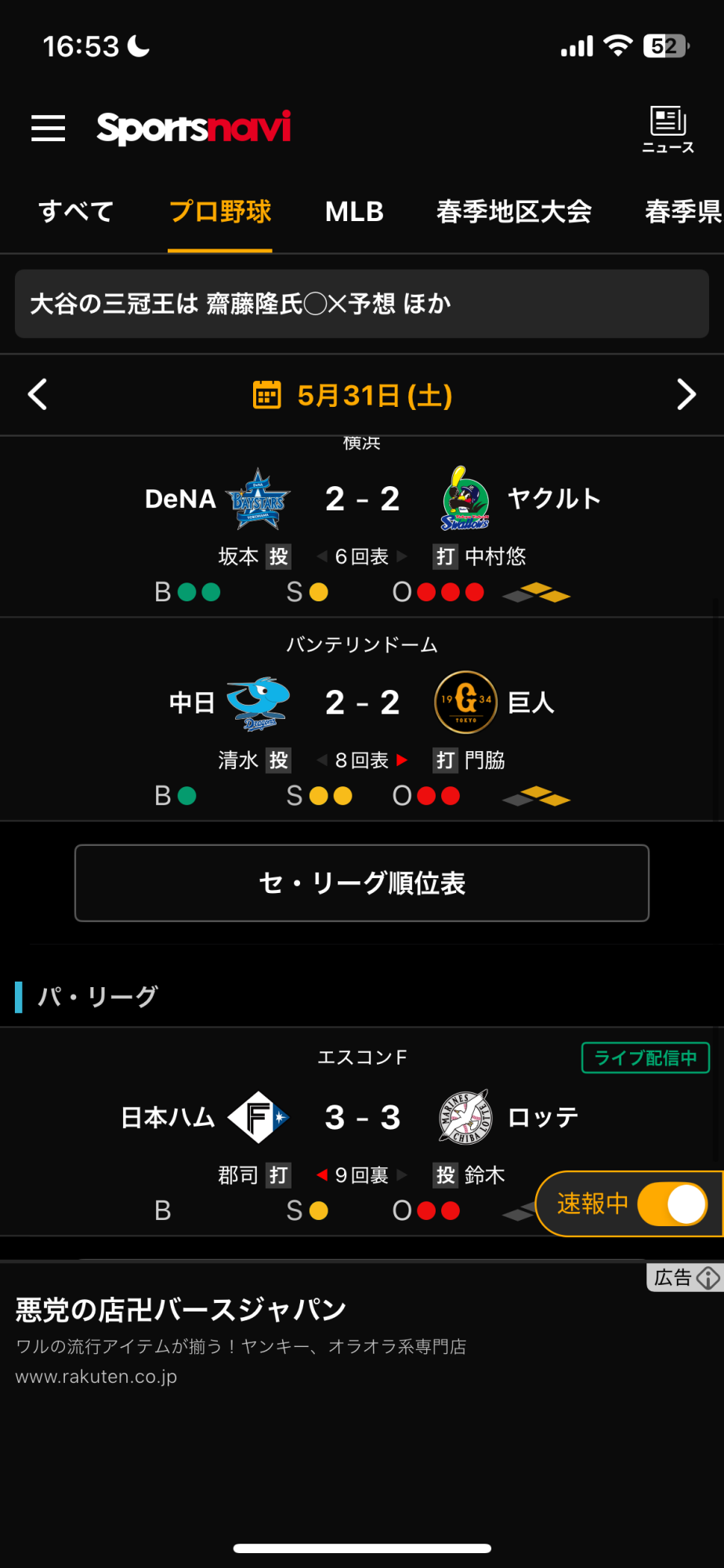Open the 5月31日 date picker
The height and width of the screenshot is (1568, 724).
[x=354, y=395]
